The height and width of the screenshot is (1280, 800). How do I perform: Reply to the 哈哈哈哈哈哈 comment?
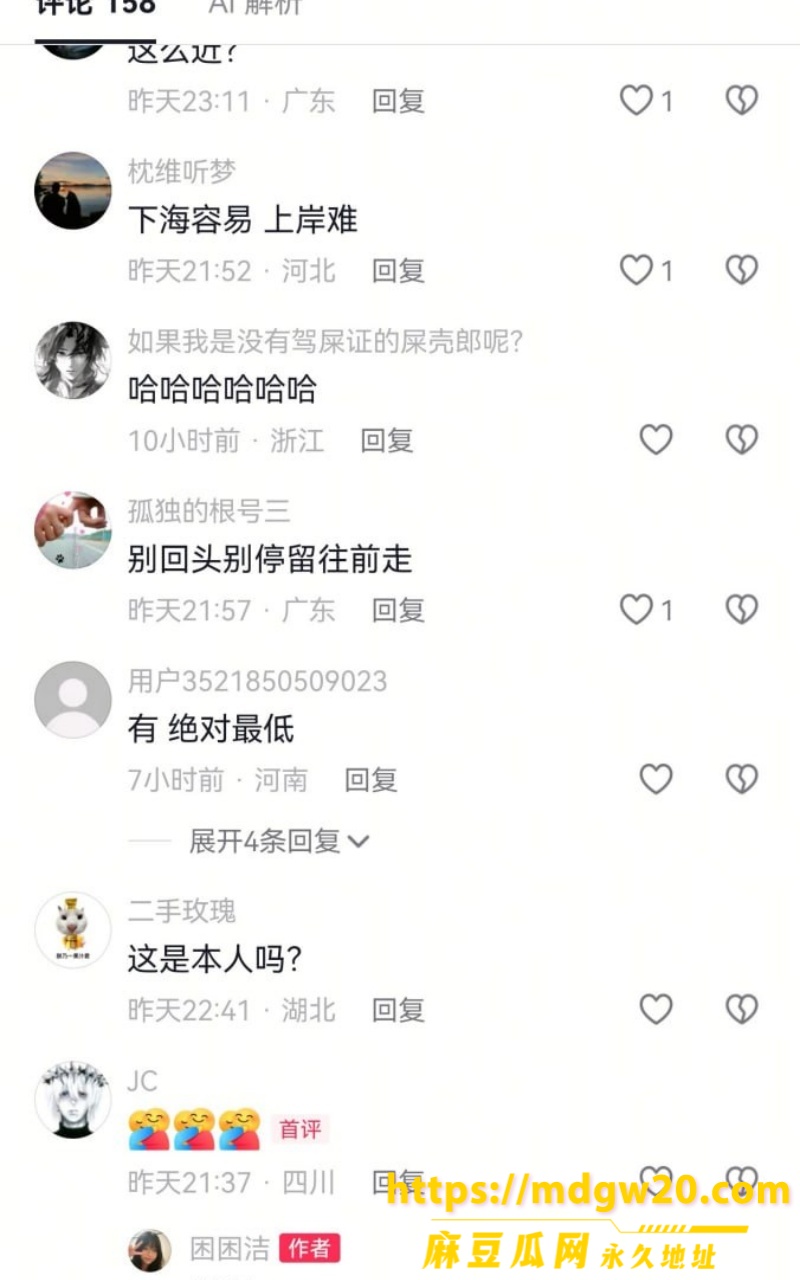(387, 440)
